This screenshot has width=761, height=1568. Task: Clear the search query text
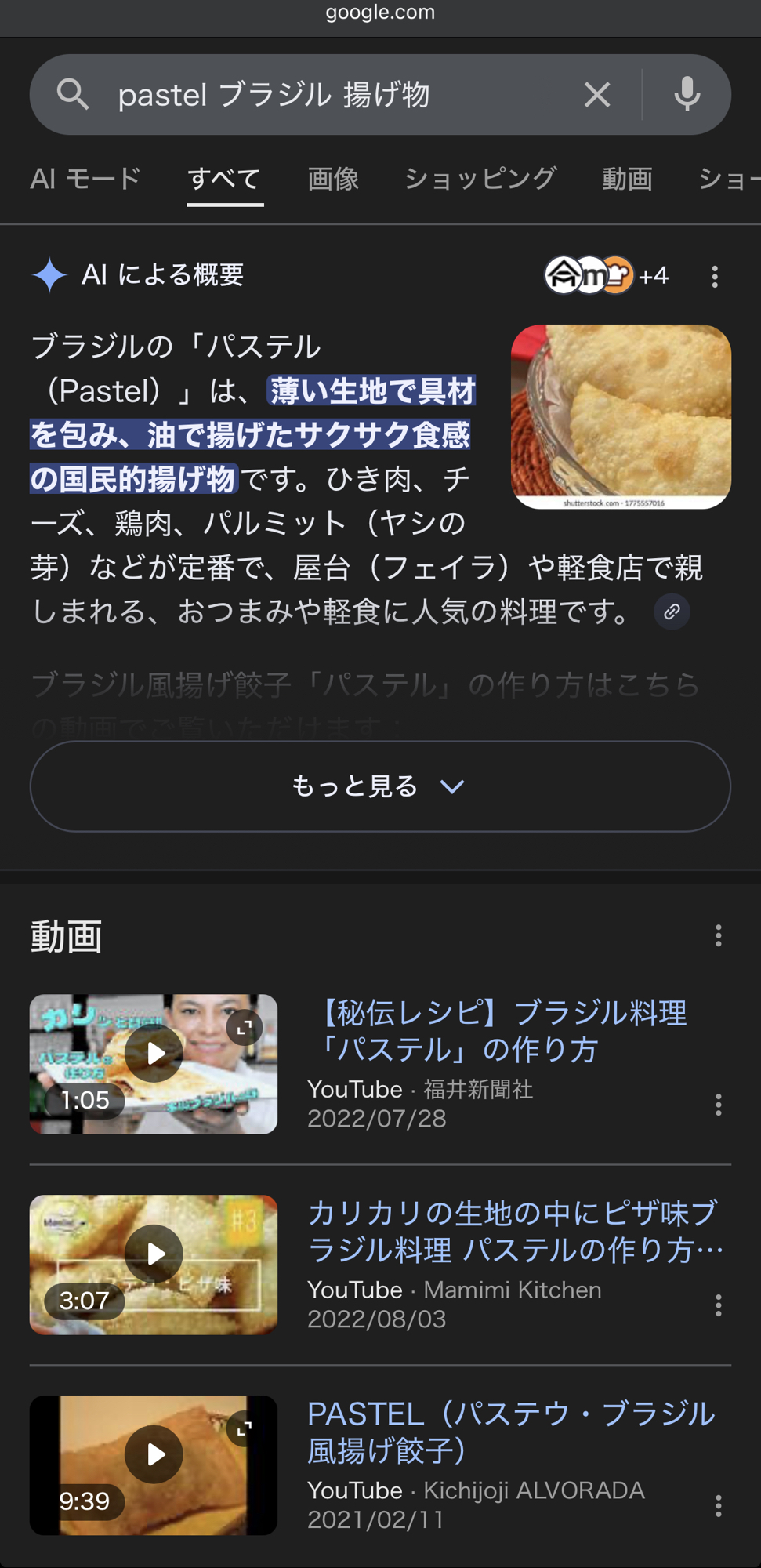[x=597, y=95]
